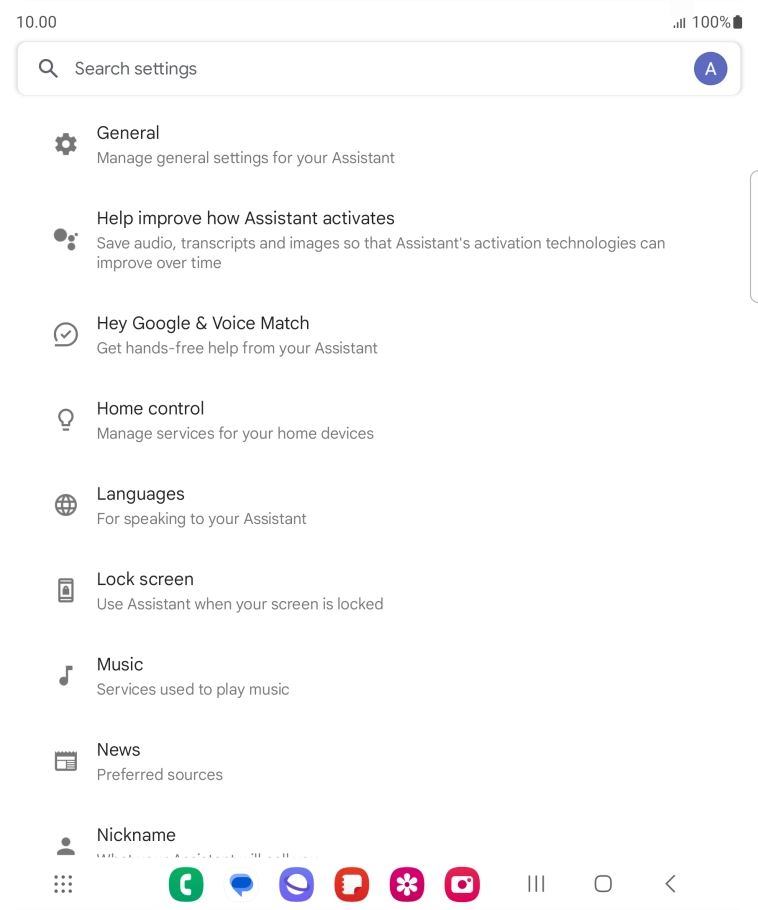Go to the home screen

[x=603, y=884]
